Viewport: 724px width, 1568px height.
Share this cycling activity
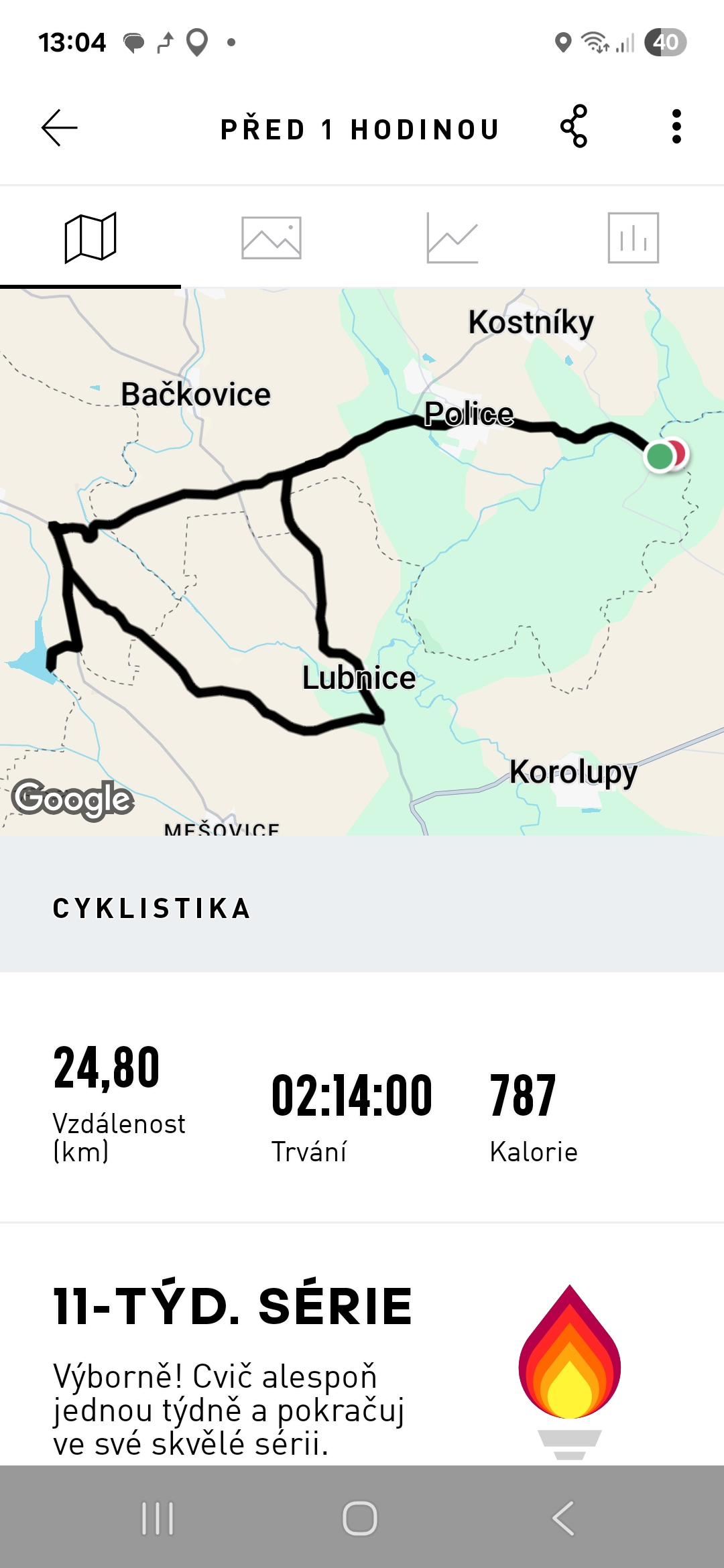coord(574,126)
